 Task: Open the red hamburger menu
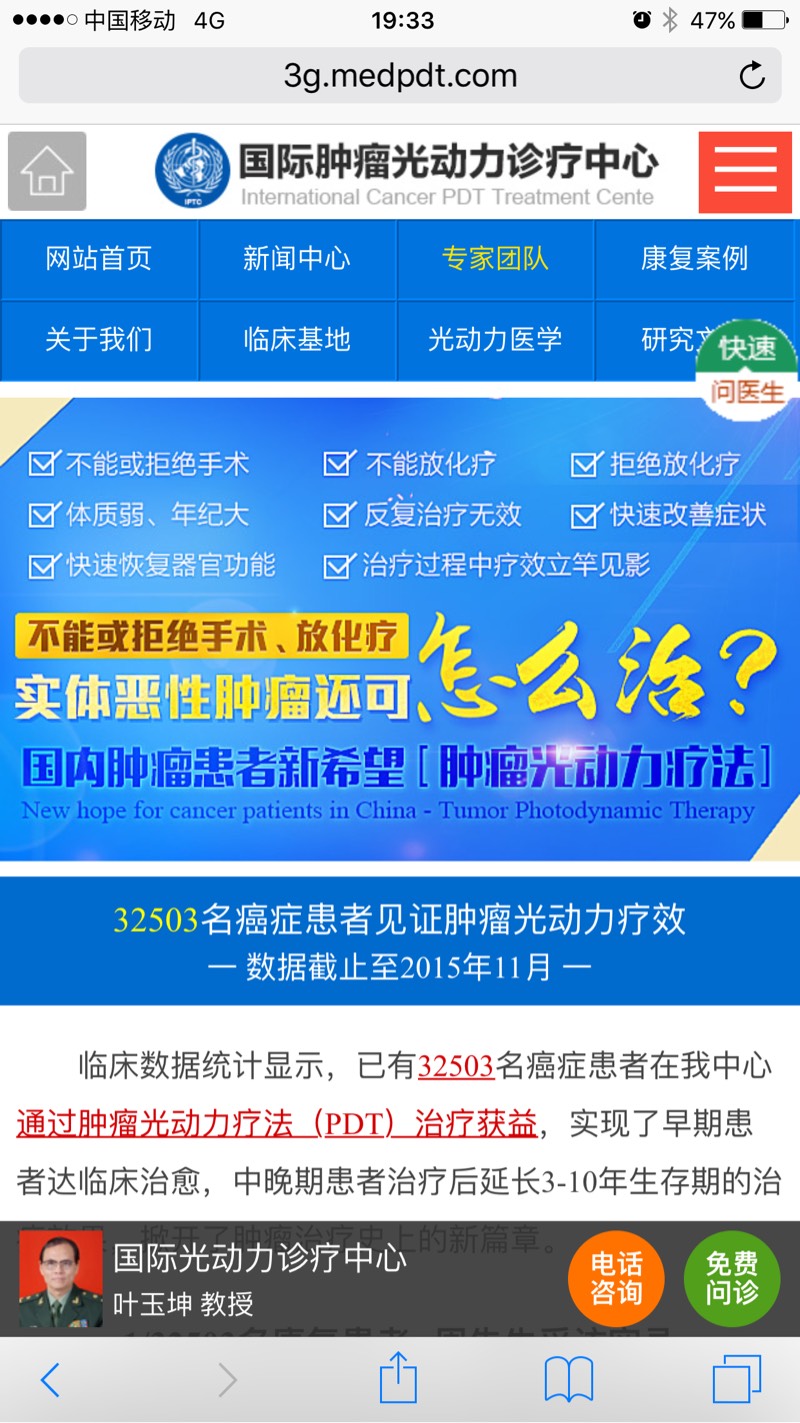[x=745, y=171]
